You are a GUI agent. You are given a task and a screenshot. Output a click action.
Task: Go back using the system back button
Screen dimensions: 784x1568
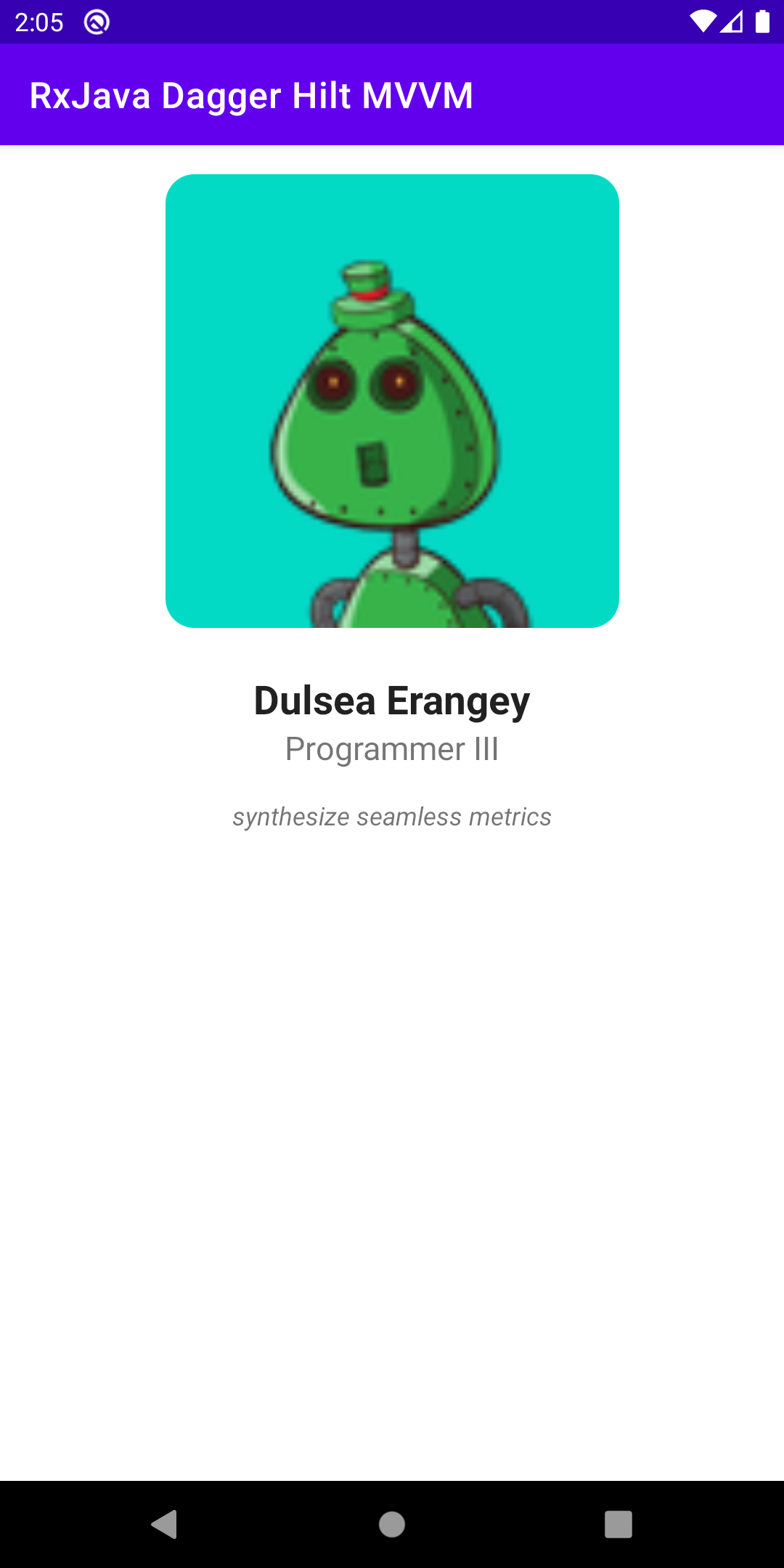[165, 1524]
